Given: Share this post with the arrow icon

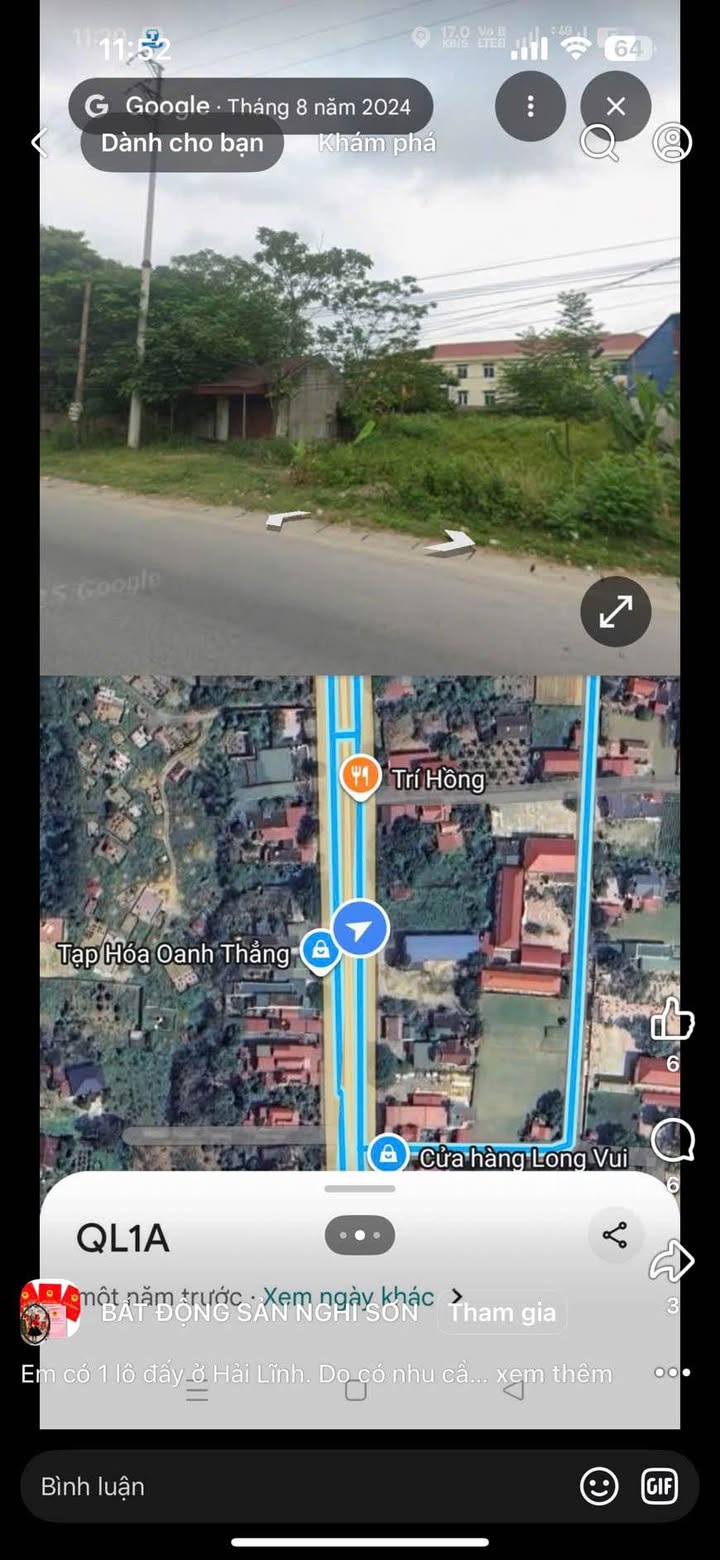Looking at the screenshot, I should (x=672, y=1262).
